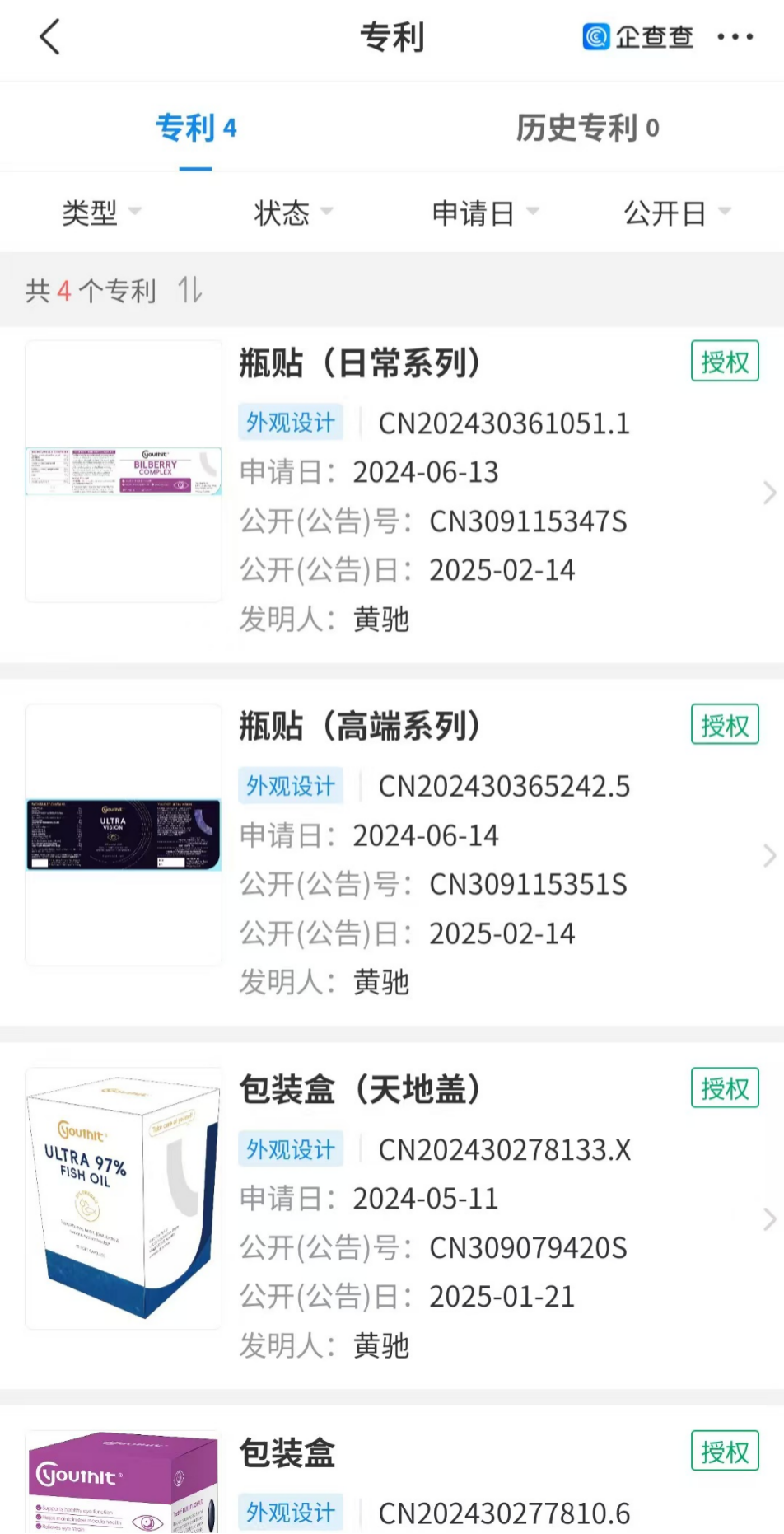
Task: Toggle the sort order icon beside 共4个专利
Action: [190, 290]
